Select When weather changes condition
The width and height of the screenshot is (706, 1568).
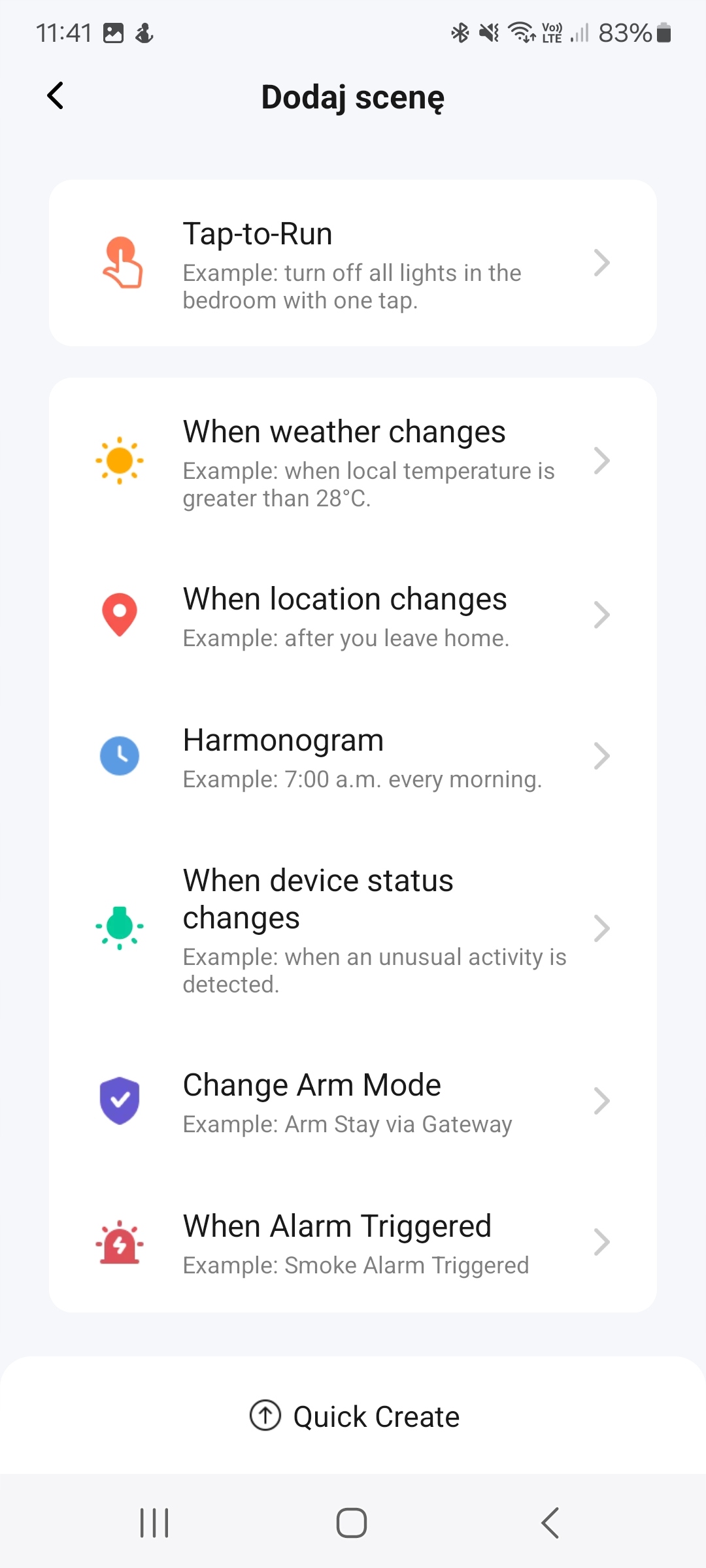tap(353, 461)
